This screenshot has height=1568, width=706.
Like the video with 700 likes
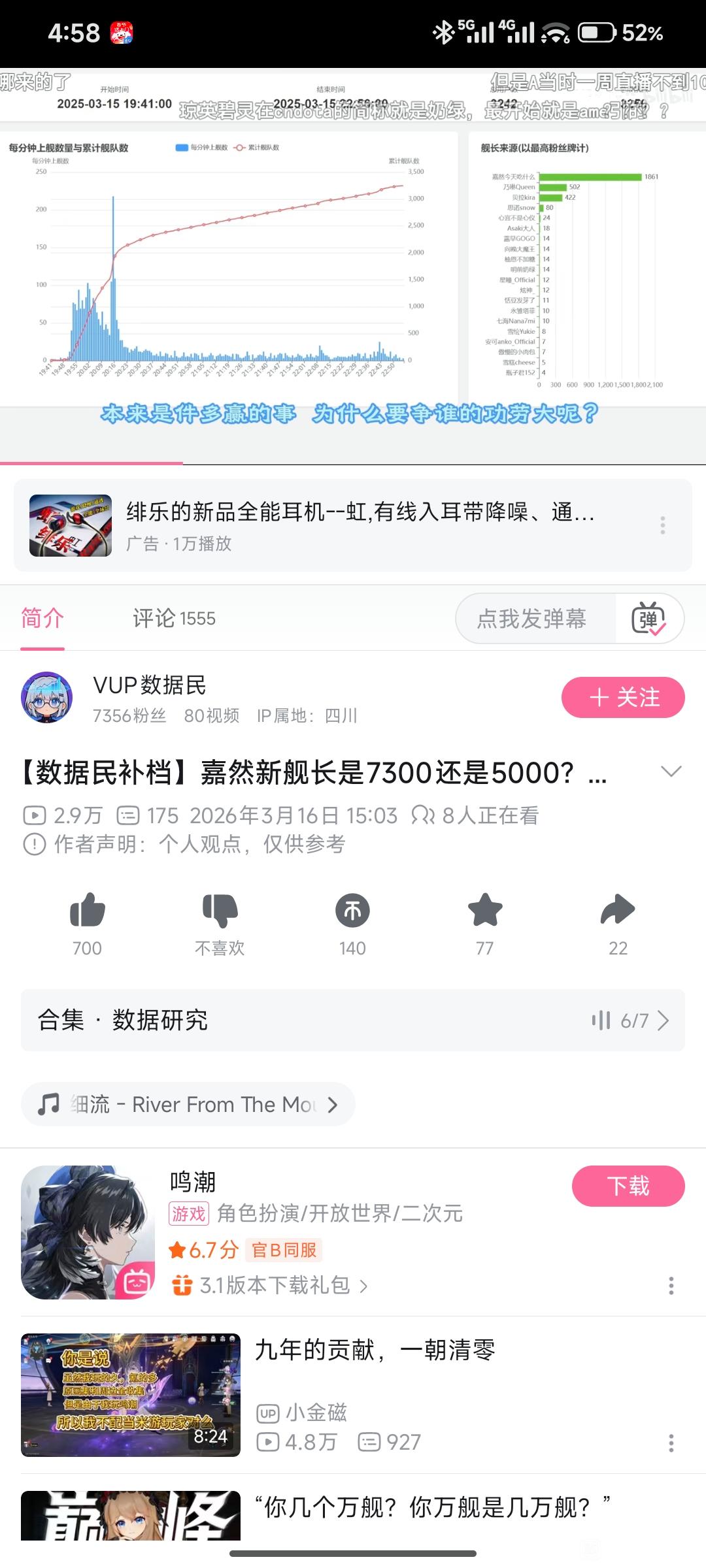pyautogui.click(x=87, y=910)
